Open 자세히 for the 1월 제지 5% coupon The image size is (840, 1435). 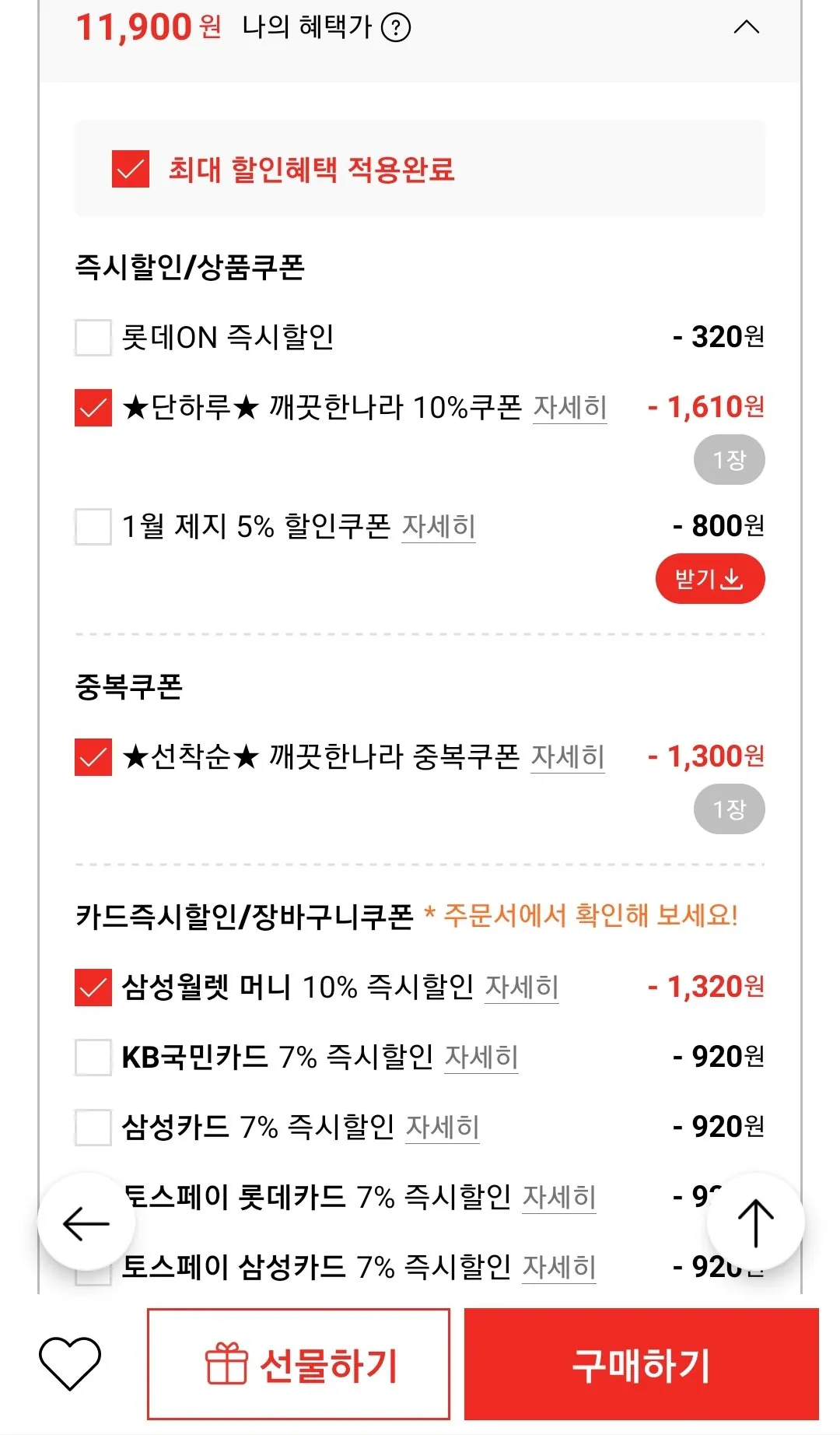point(439,527)
